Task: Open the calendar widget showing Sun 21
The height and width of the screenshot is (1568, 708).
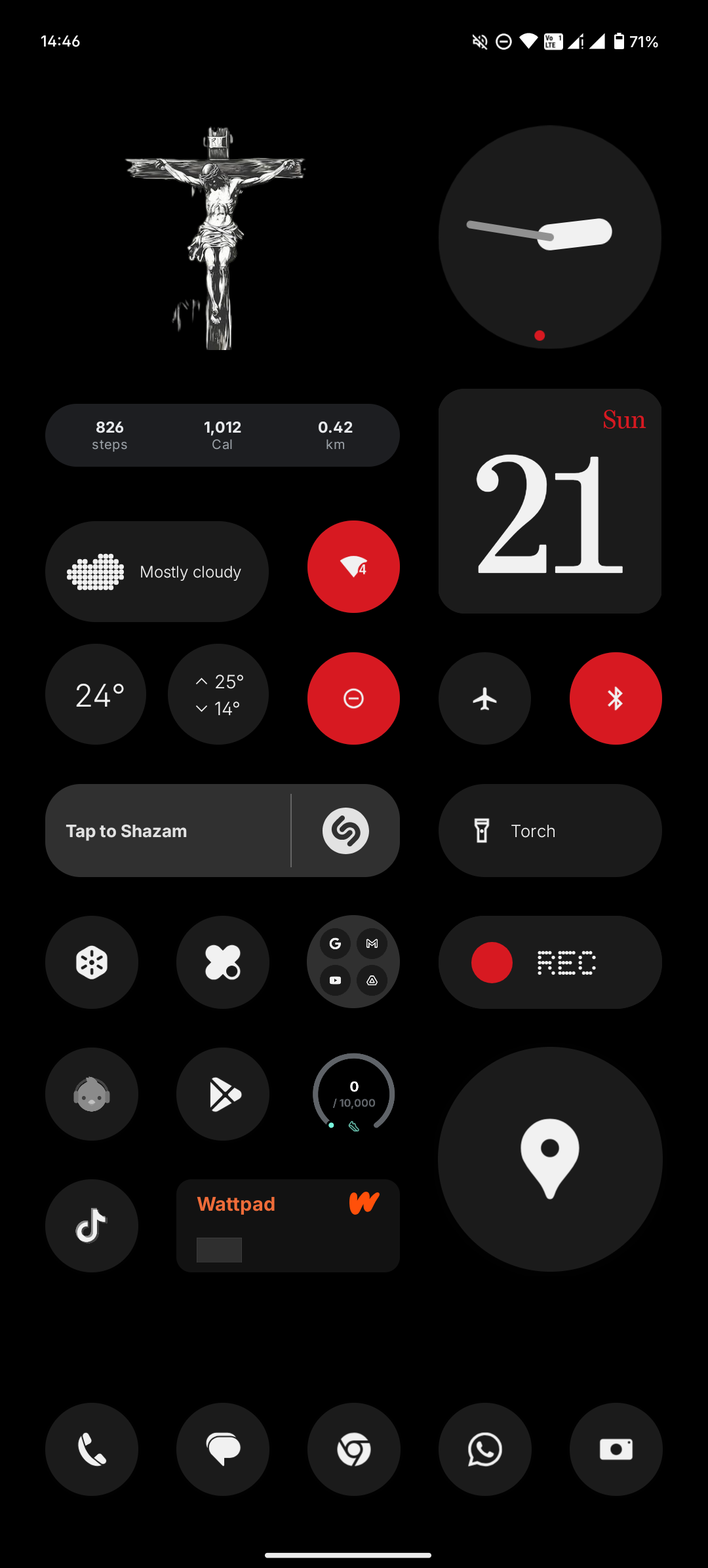Action: pyautogui.click(x=549, y=501)
